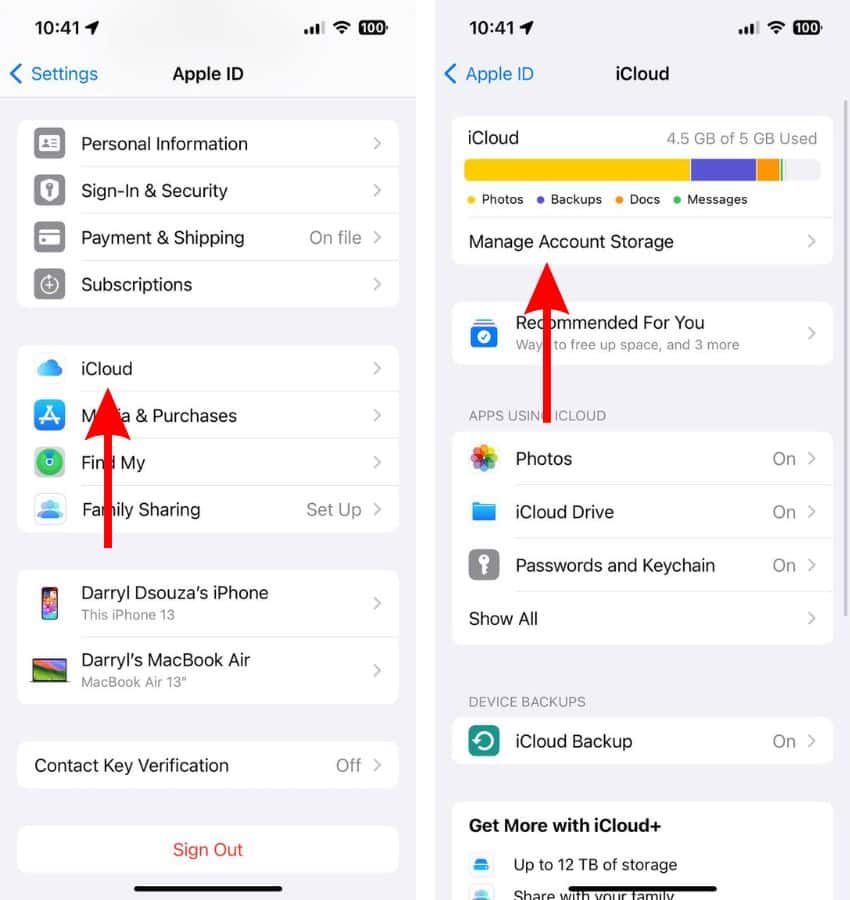Open Recommended For You
This screenshot has width=850, height=900.
click(x=641, y=333)
